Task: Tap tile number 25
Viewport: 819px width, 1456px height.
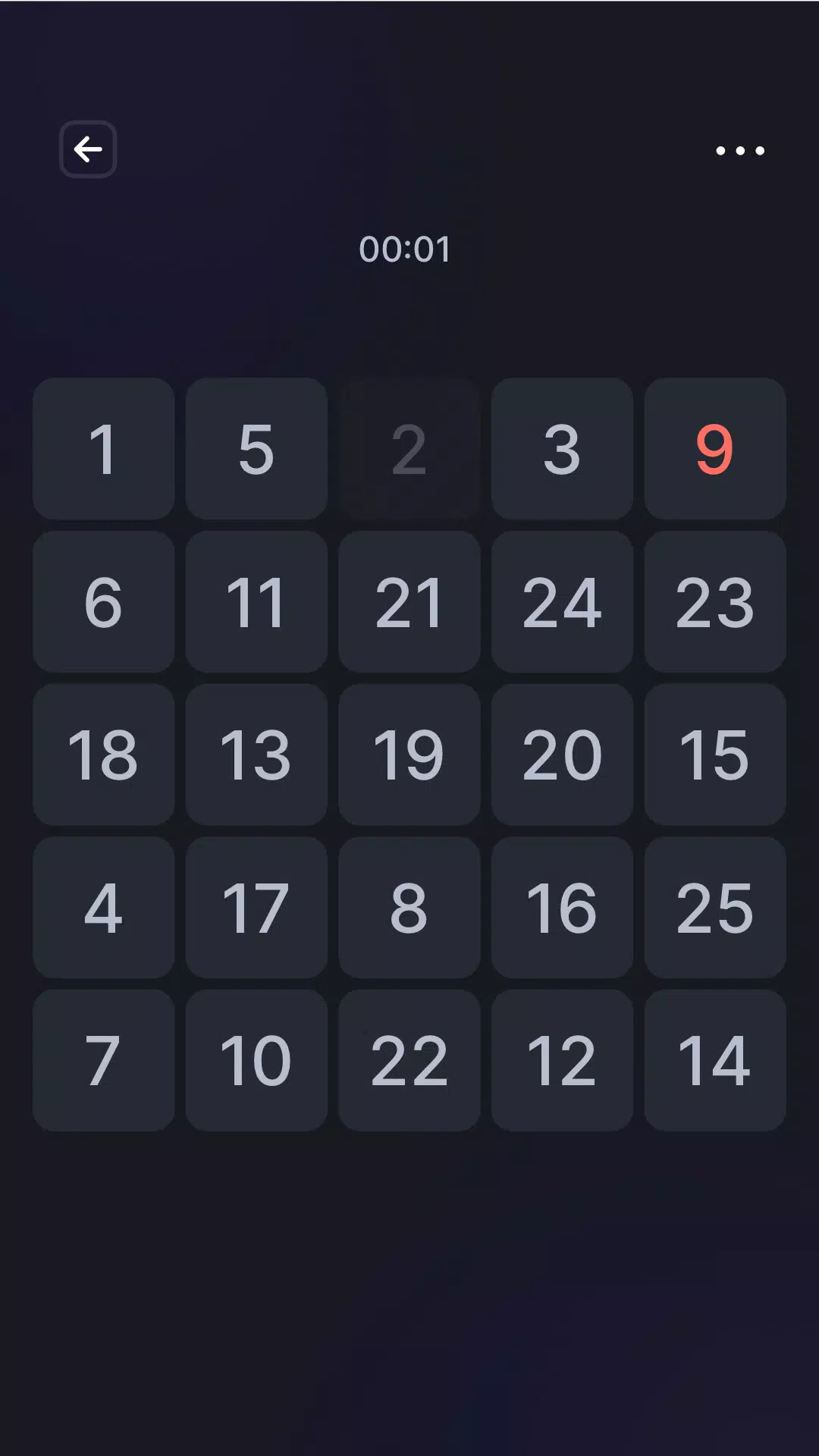Action: click(714, 908)
